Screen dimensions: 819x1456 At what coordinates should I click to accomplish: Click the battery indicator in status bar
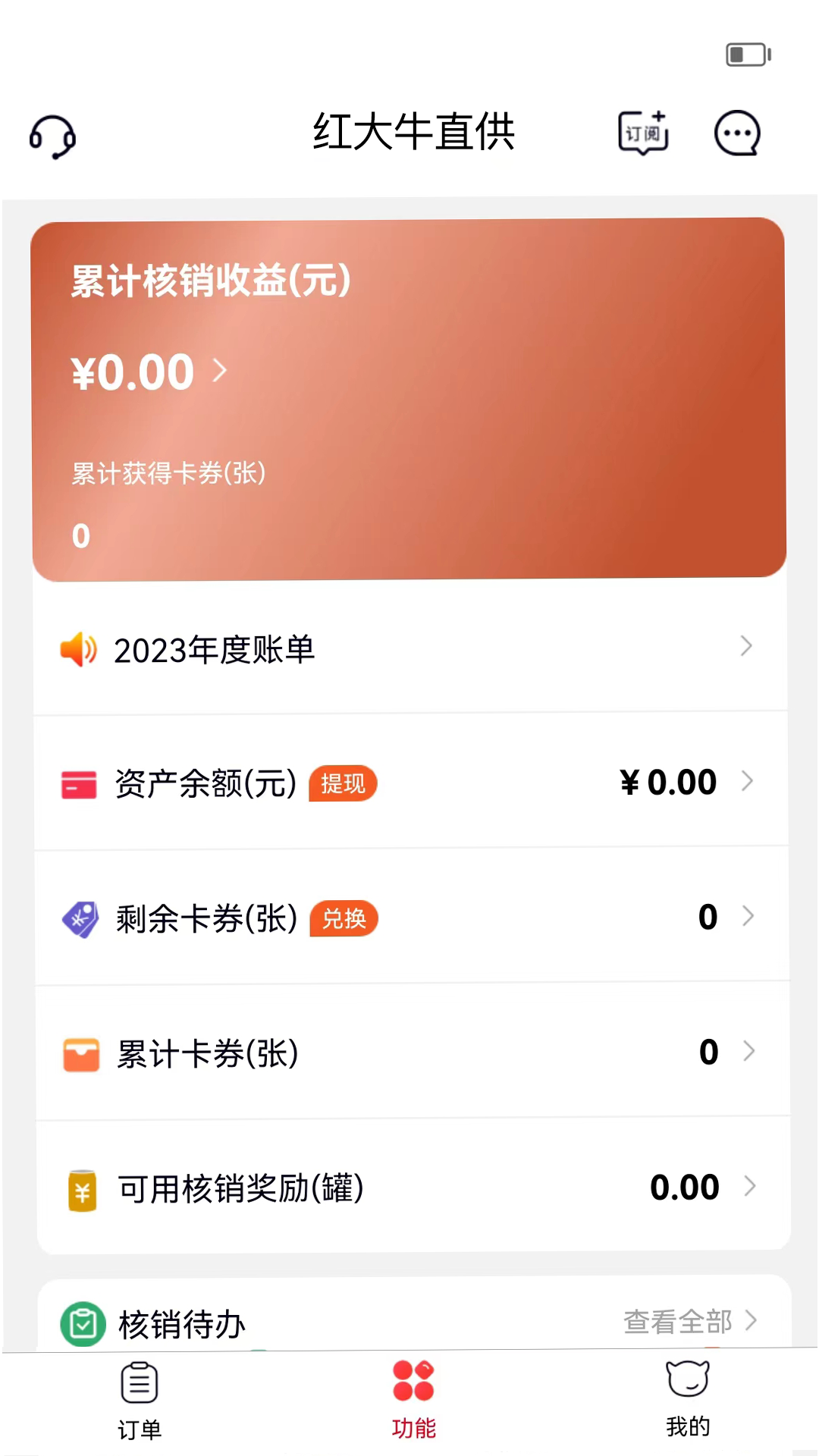(747, 55)
